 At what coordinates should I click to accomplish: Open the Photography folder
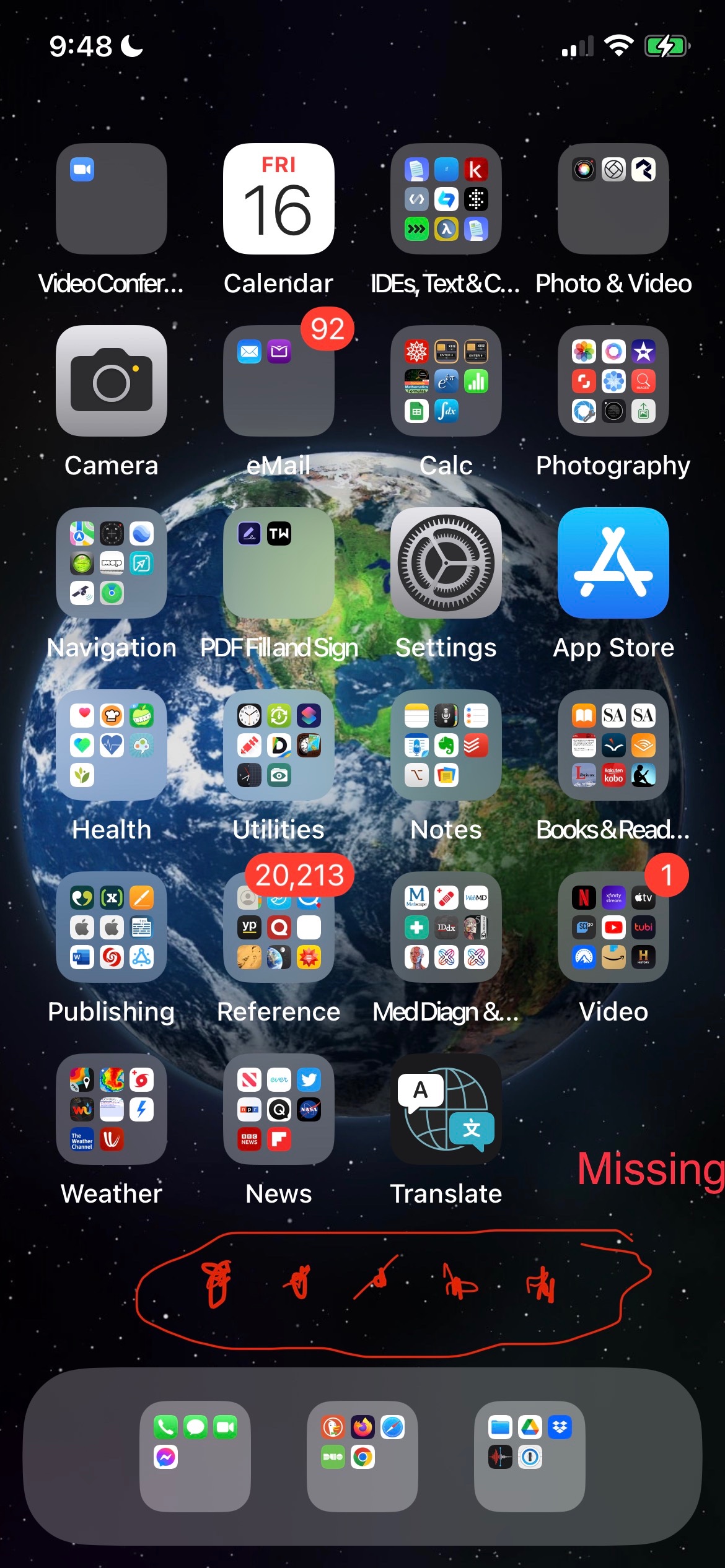(613, 380)
